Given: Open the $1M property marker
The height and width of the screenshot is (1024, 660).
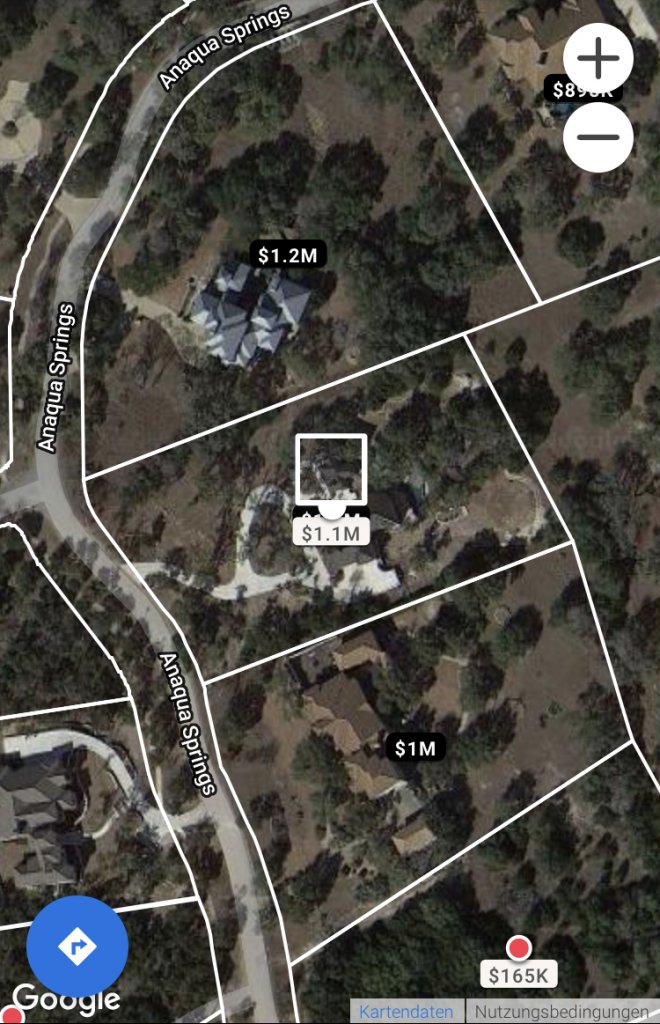Looking at the screenshot, I should (x=417, y=748).
